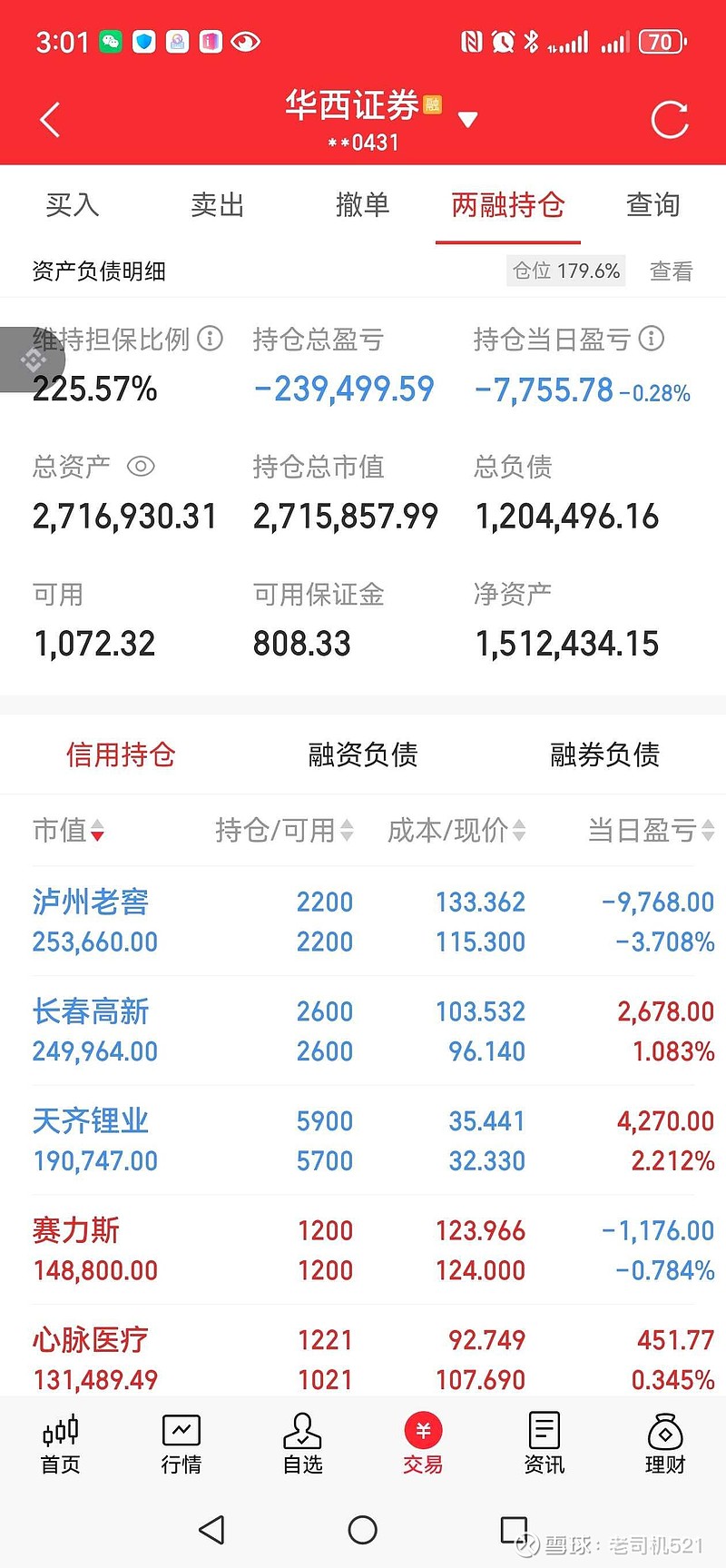The image size is (726, 1568).
Task: Tap the battery indicator in status bar
Action: (662, 41)
